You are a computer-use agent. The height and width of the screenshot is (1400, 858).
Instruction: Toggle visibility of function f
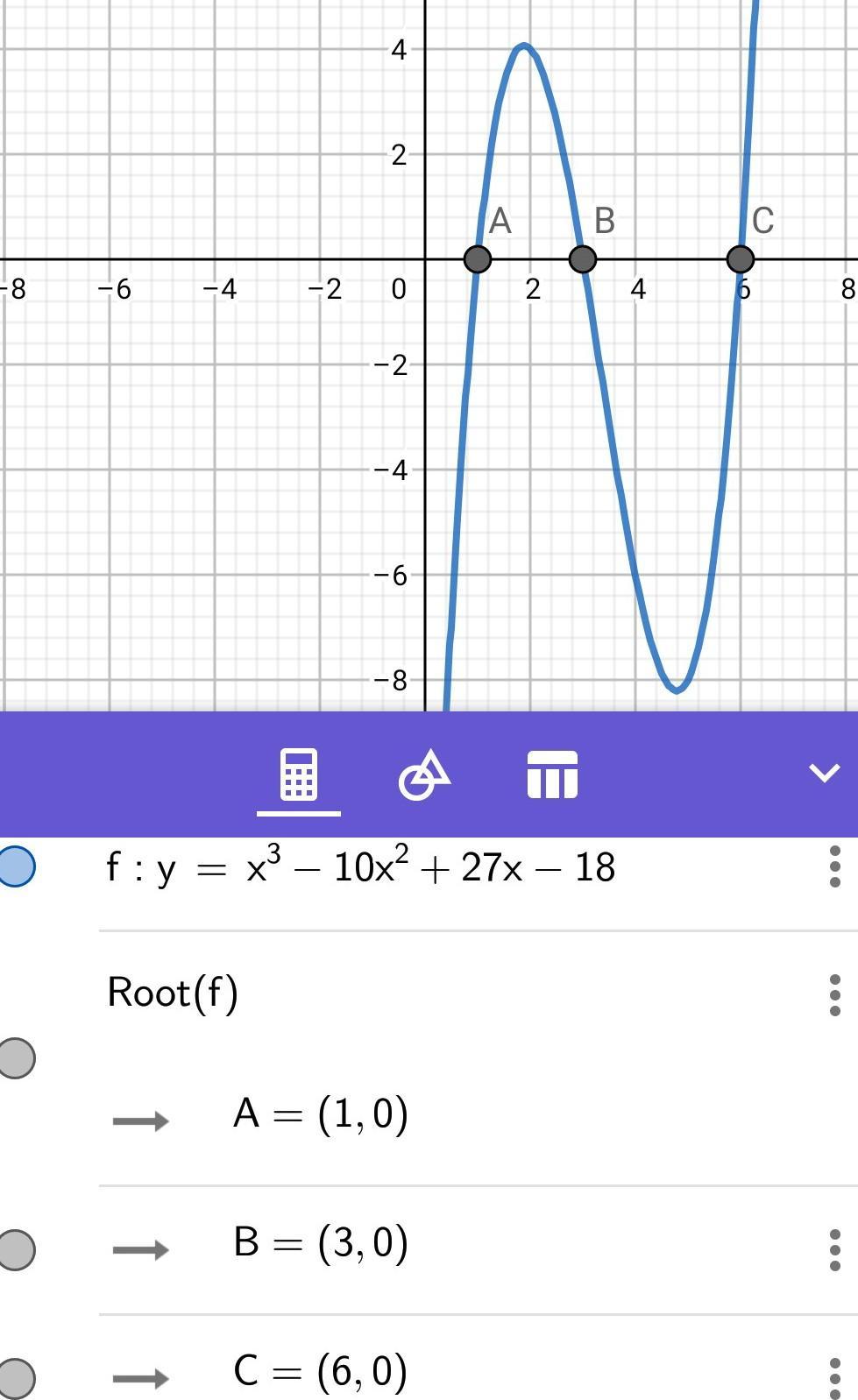pos(16,866)
